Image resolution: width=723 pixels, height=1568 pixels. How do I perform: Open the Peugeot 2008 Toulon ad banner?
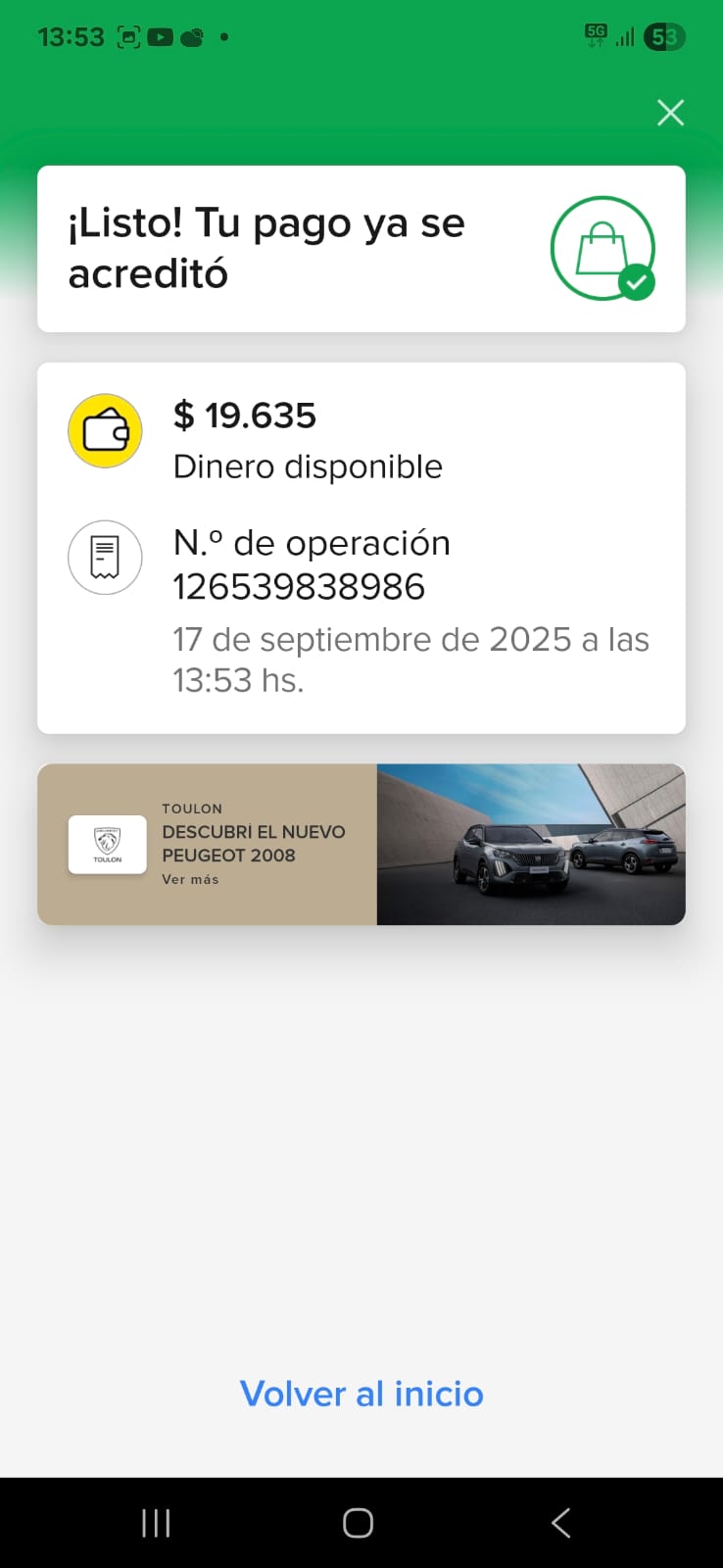pos(361,844)
